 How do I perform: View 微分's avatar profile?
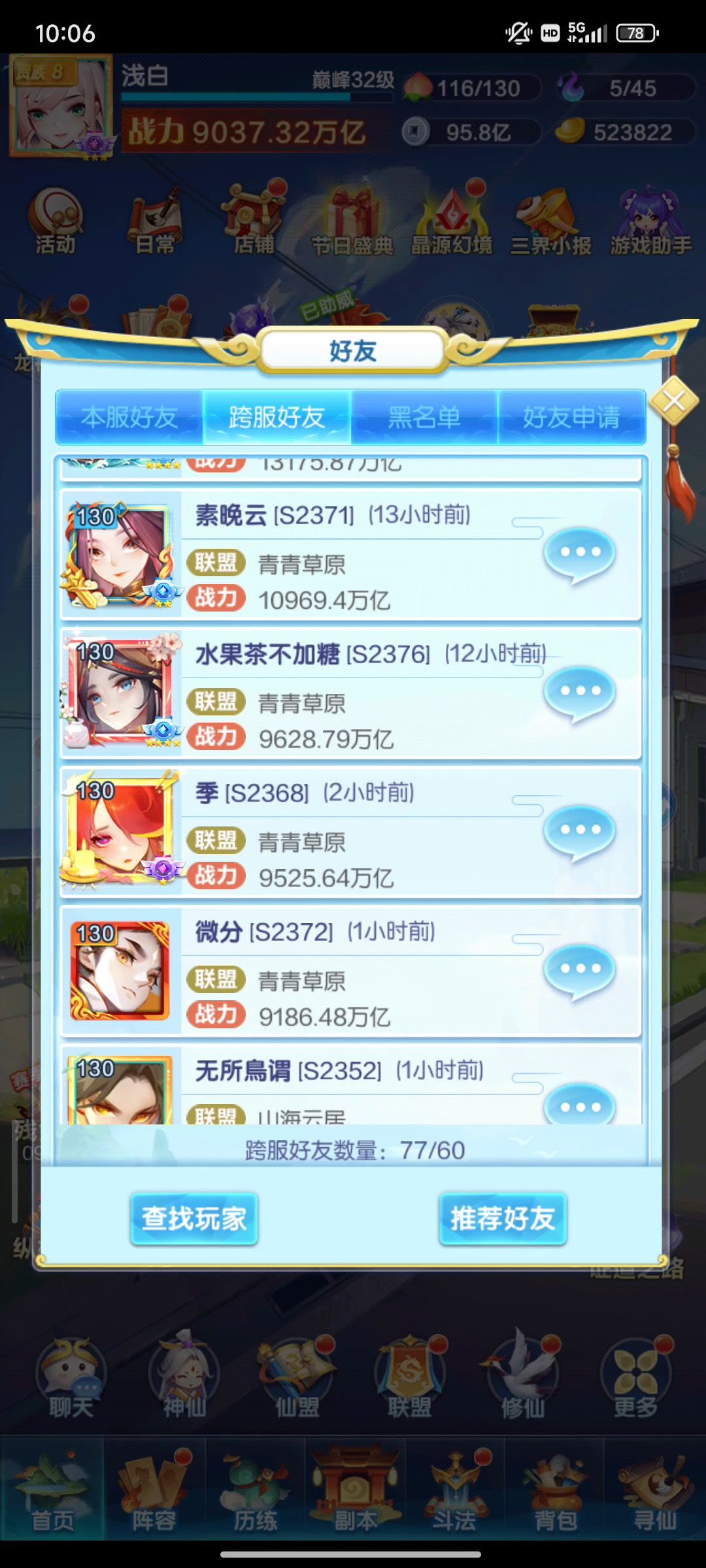120,971
